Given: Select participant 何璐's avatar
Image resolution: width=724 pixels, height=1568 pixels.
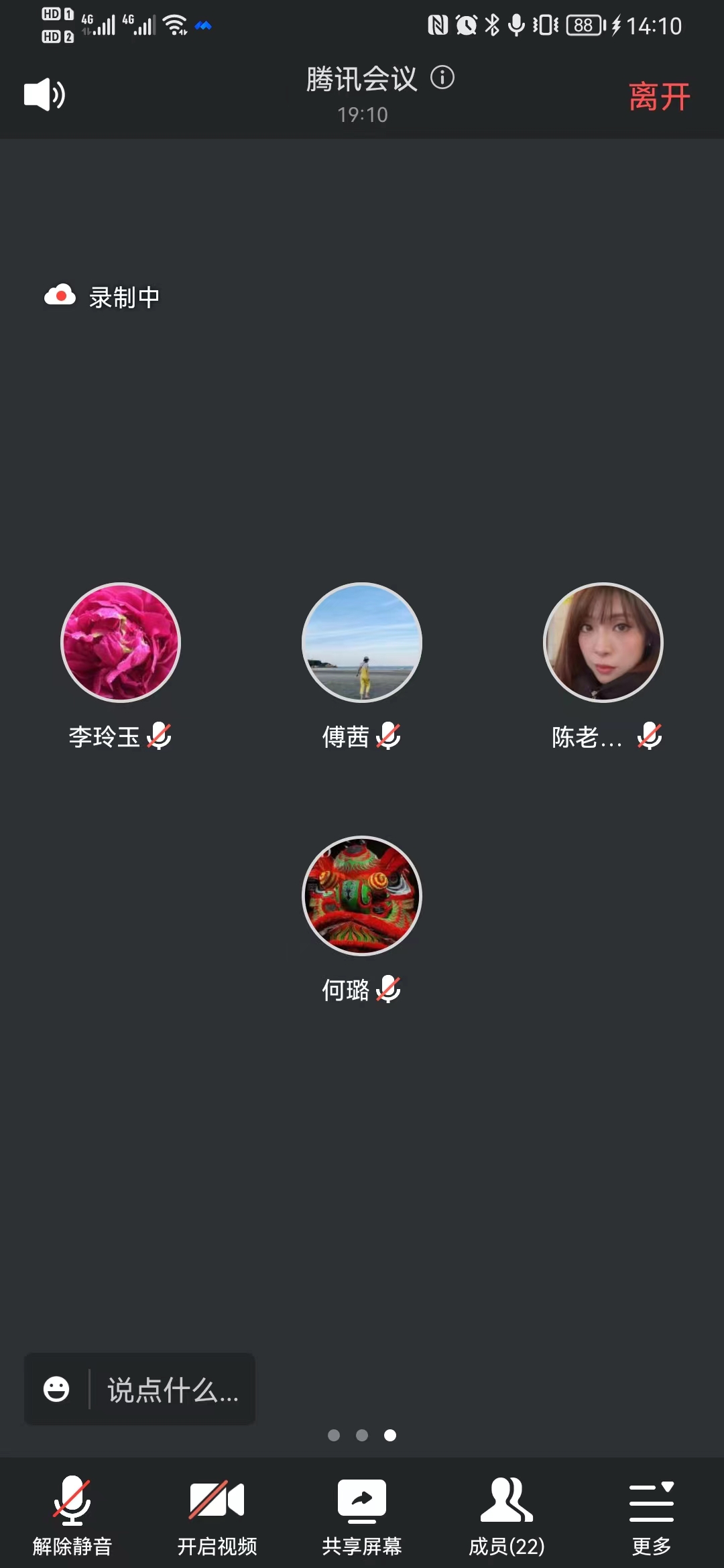Looking at the screenshot, I should click(362, 896).
